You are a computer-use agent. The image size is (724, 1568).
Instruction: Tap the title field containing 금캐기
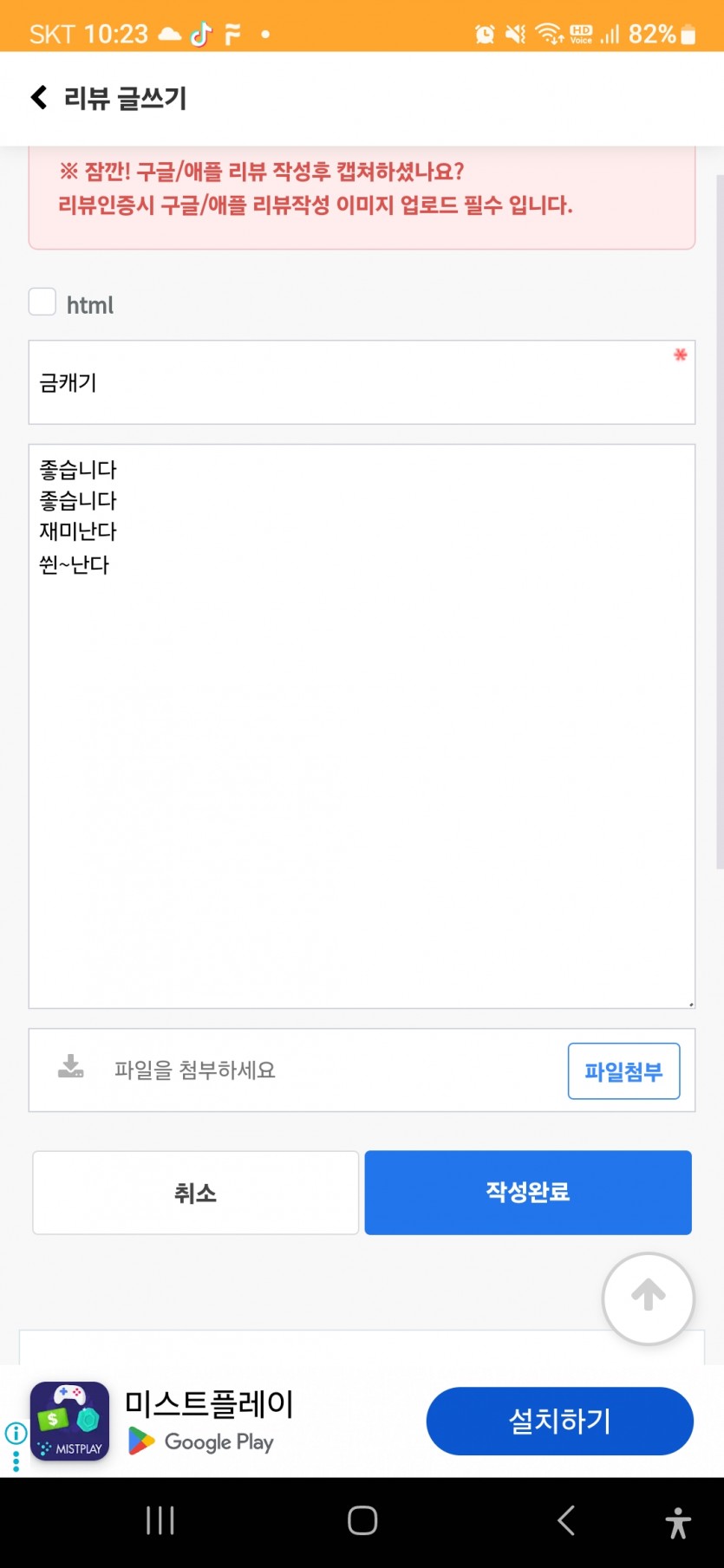tap(362, 382)
